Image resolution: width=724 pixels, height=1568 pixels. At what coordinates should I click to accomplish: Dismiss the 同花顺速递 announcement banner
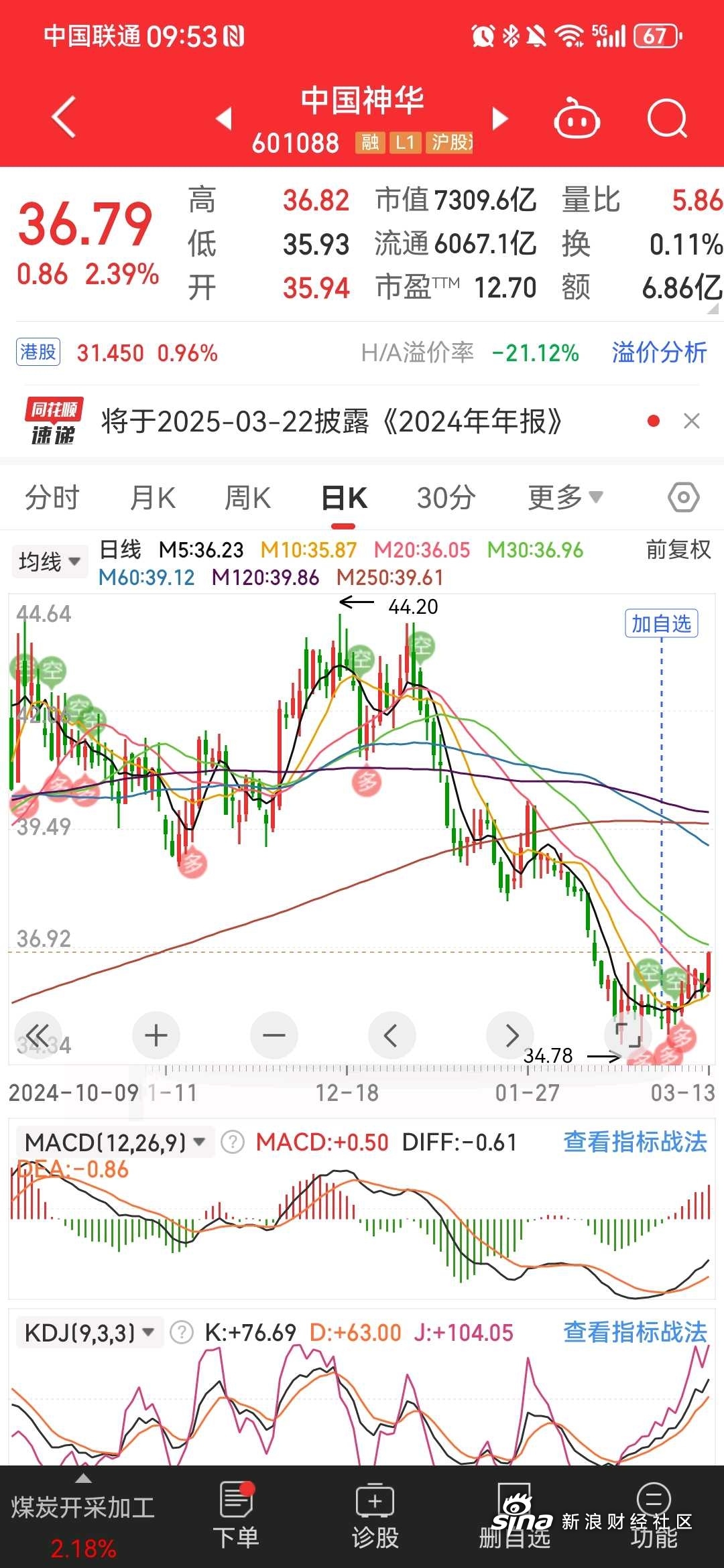(x=692, y=421)
